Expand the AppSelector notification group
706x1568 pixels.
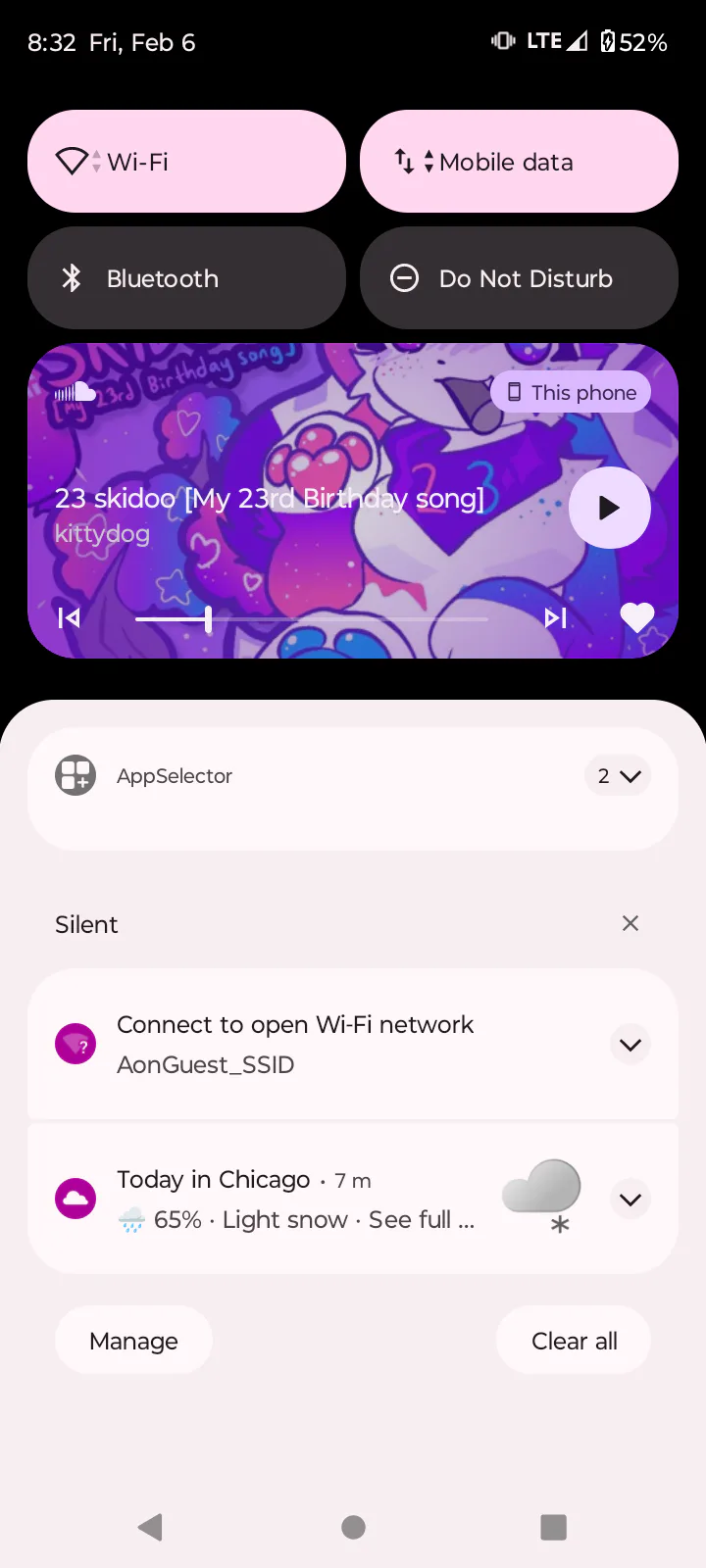[618, 776]
